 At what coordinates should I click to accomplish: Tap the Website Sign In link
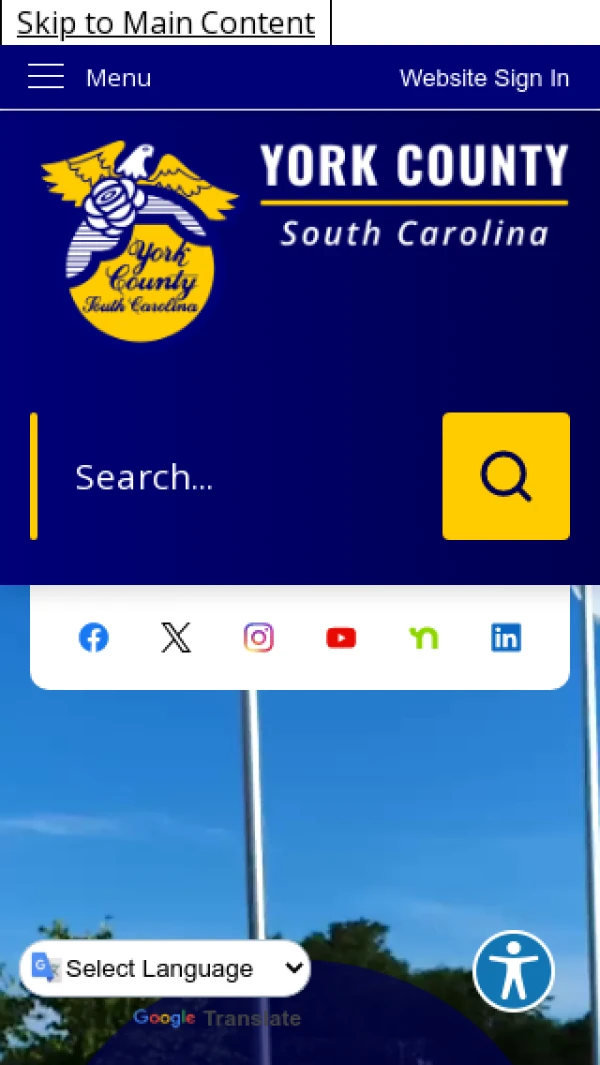[x=484, y=78]
